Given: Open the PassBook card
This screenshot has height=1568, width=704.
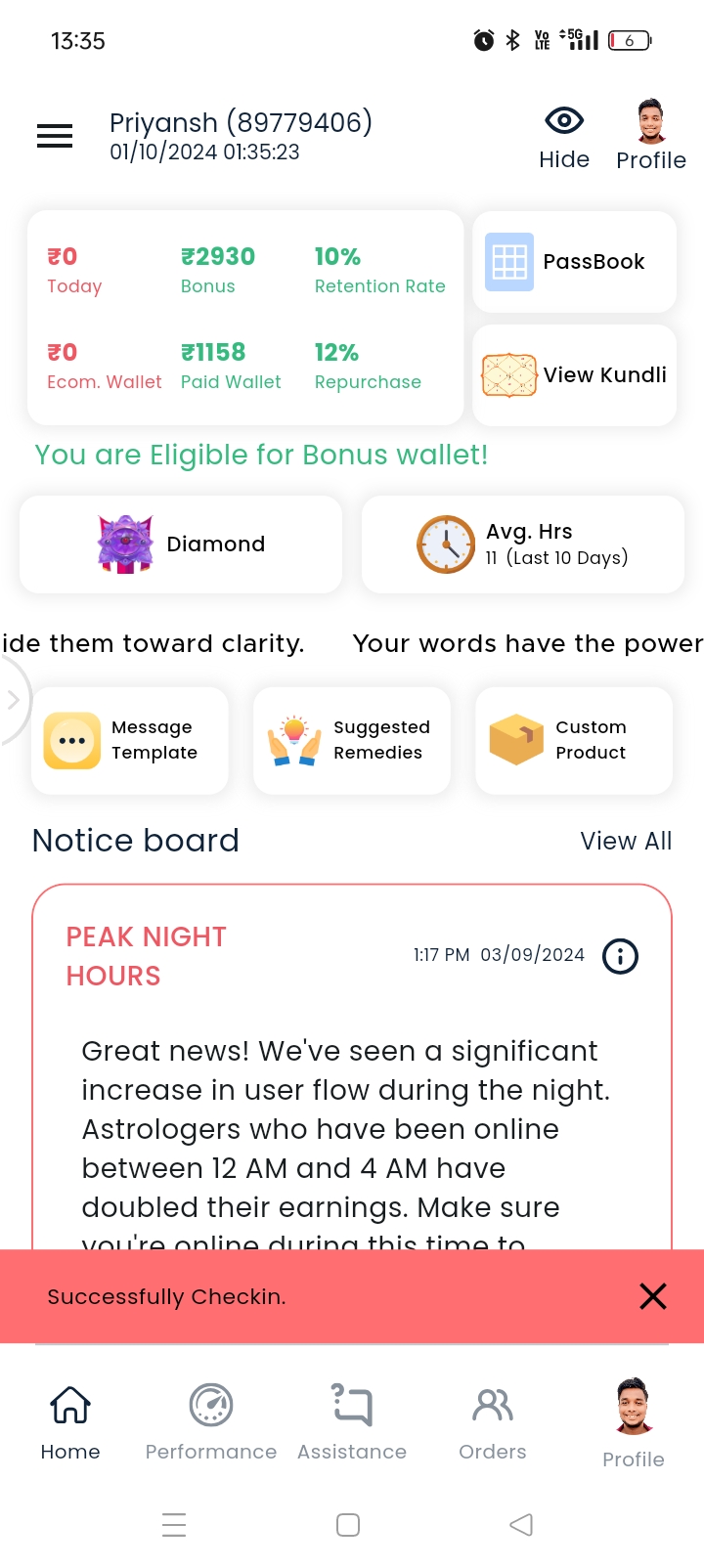Looking at the screenshot, I should [575, 262].
